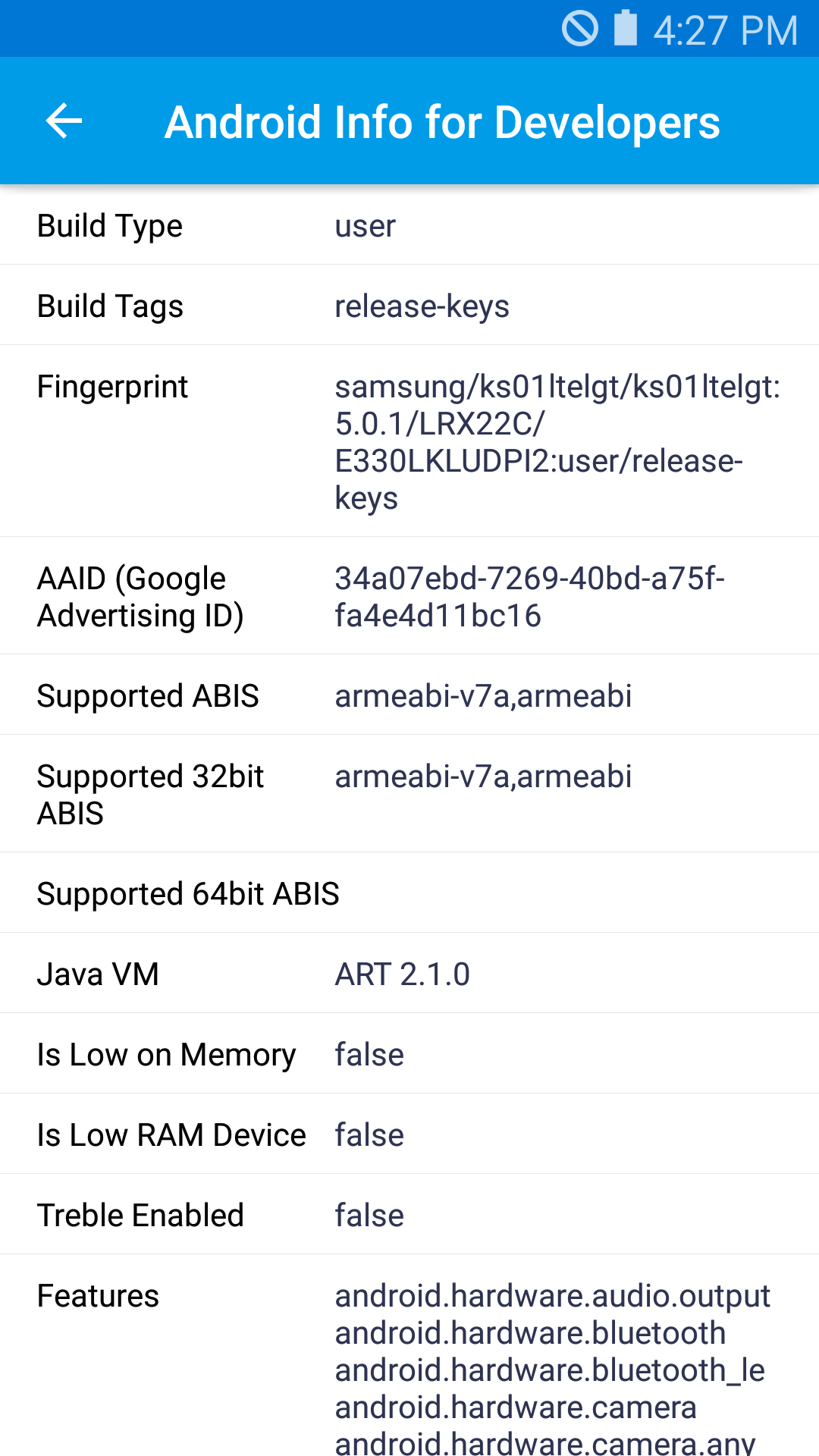The height and width of the screenshot is (1456, 819).
Task: Tap the release-keys build tags value
Action: tap(423, 306)
